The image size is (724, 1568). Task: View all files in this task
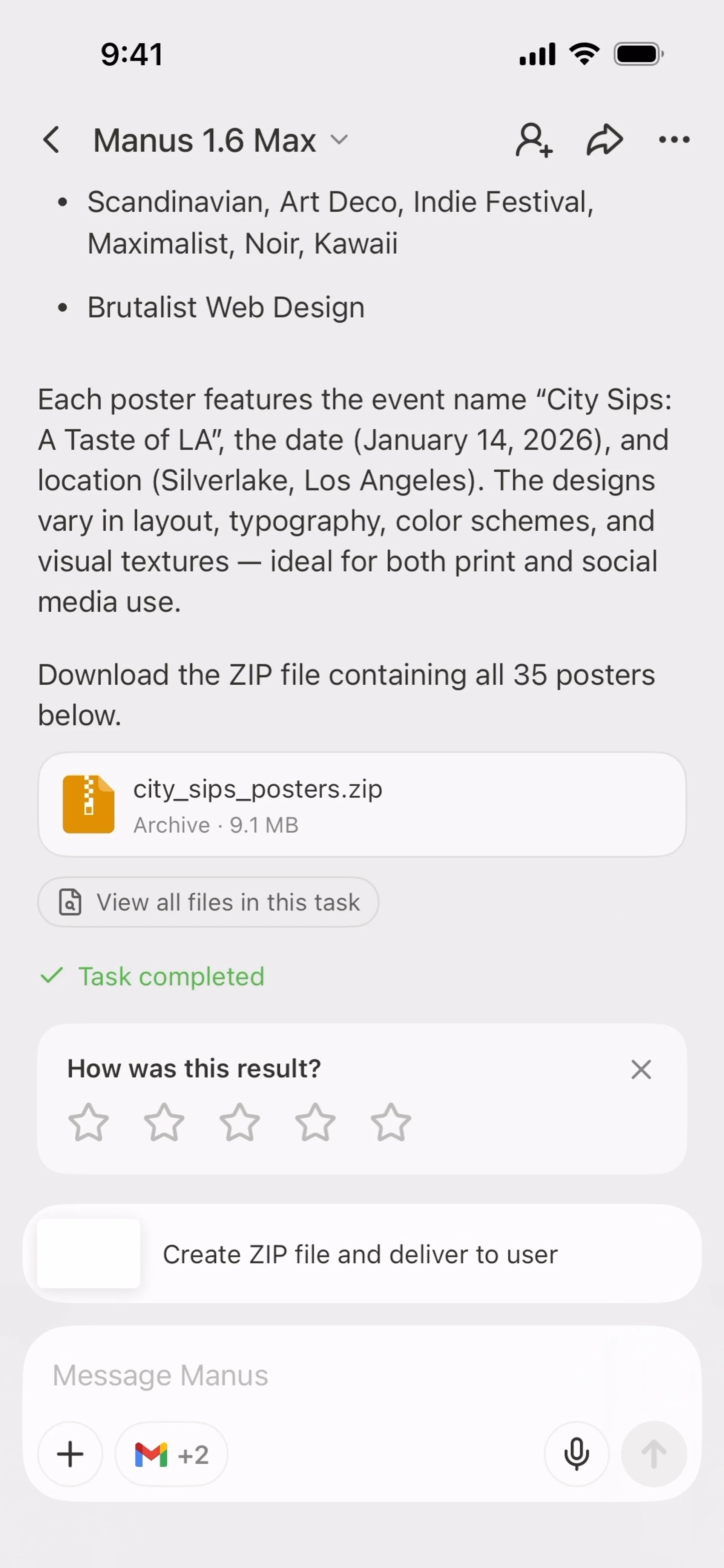tap(208, 902)
